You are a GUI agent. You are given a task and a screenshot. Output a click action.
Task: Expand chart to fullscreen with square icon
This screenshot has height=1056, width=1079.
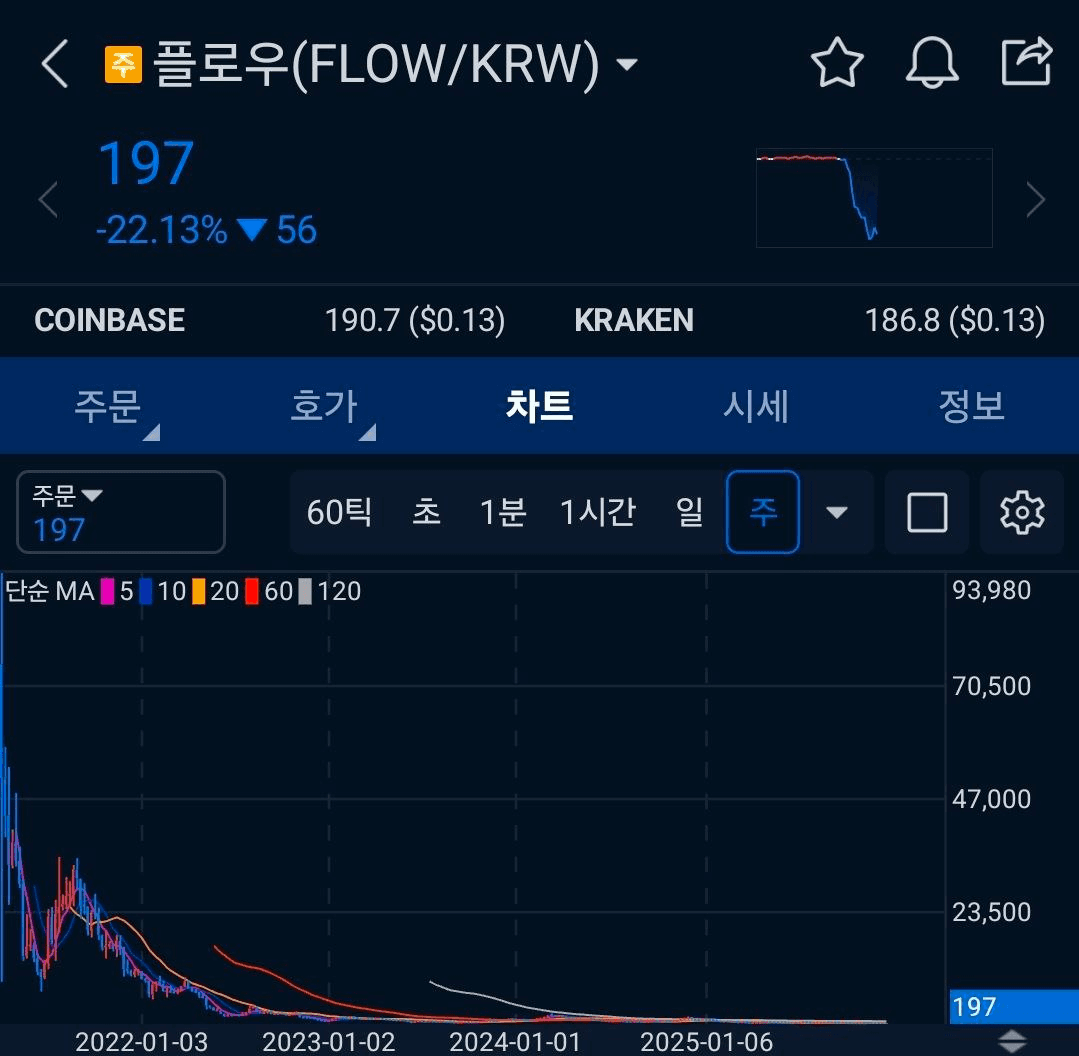pyautogui.click(x=927, y=512)
